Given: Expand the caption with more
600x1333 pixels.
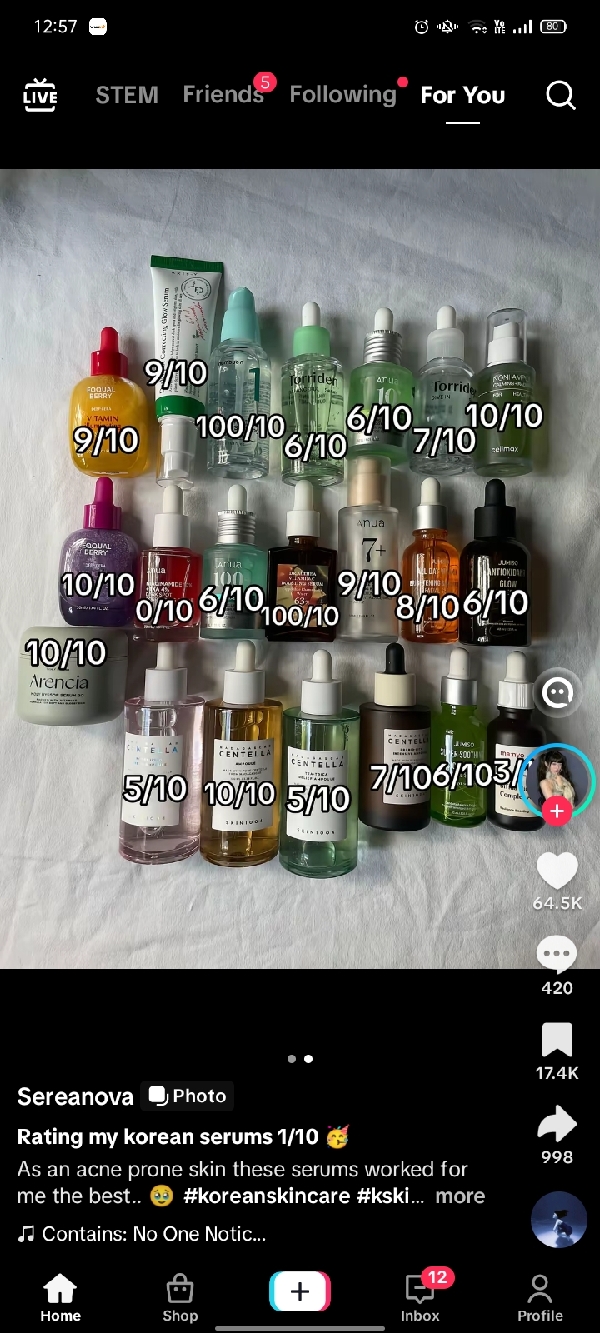Looking at the screenshot, I should coord(460,1196).
